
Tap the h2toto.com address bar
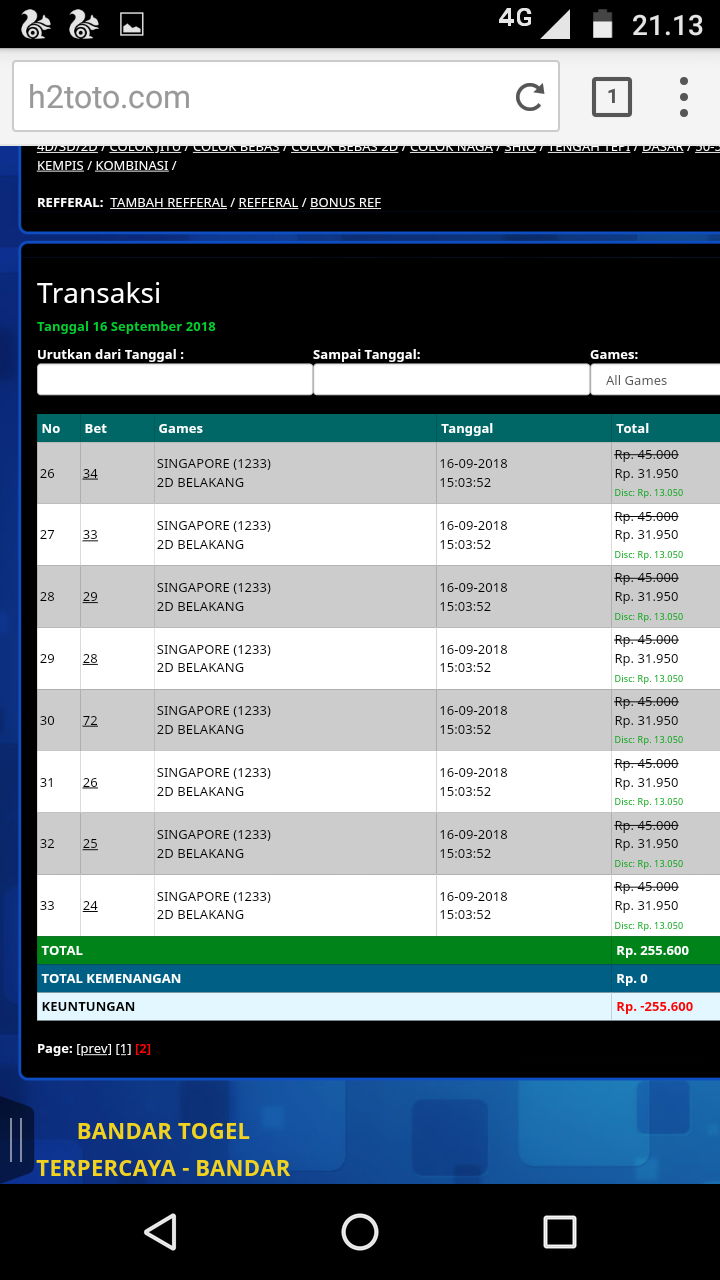coord(260,97)
